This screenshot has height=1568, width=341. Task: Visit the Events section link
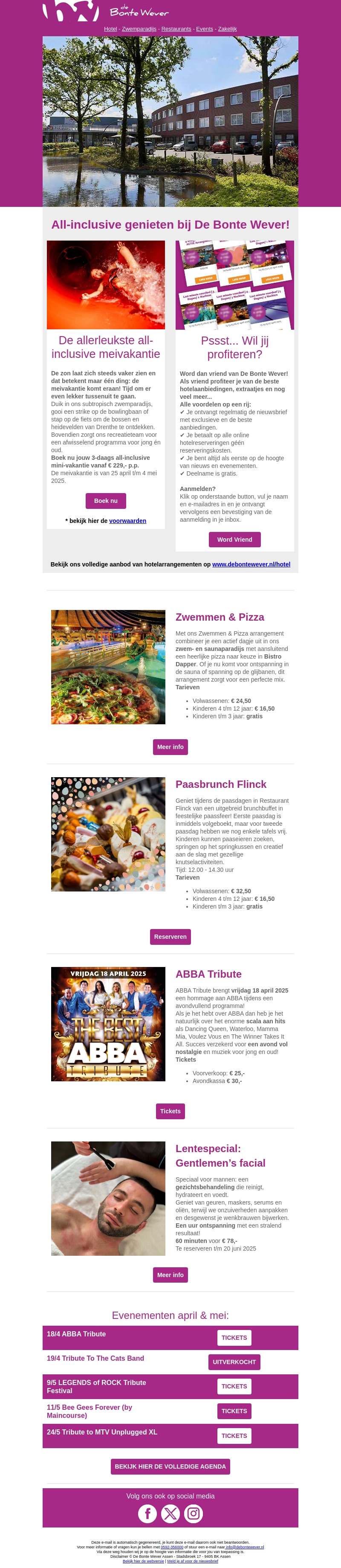click(x=204, y=29)
